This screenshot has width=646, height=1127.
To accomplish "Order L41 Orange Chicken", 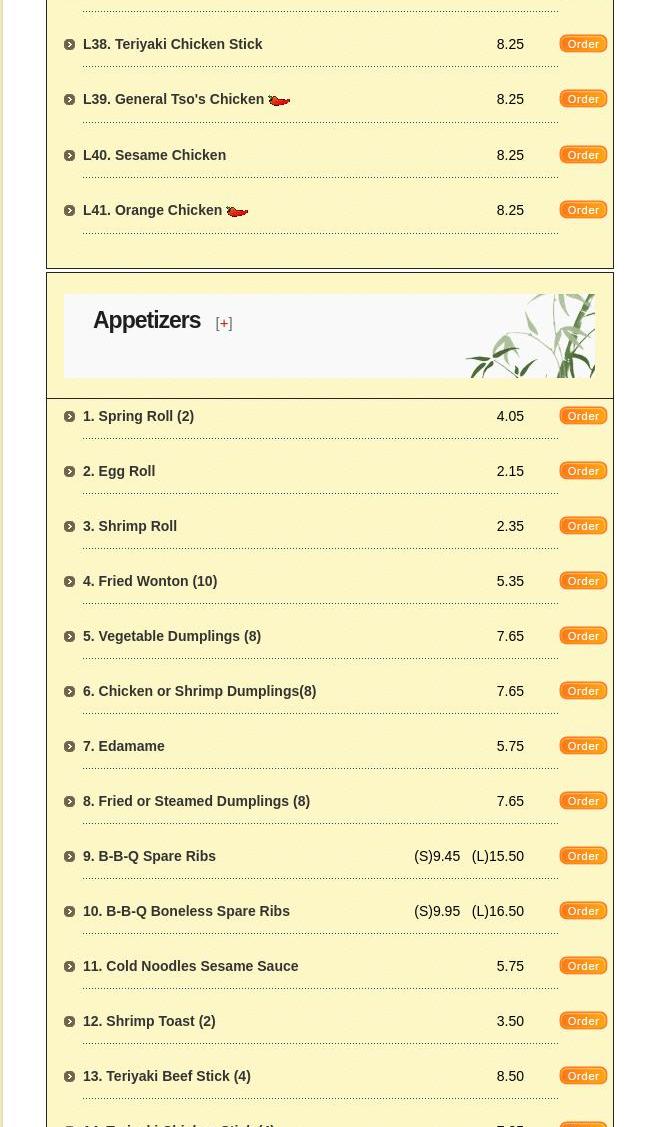I will [x=583, y=210].
